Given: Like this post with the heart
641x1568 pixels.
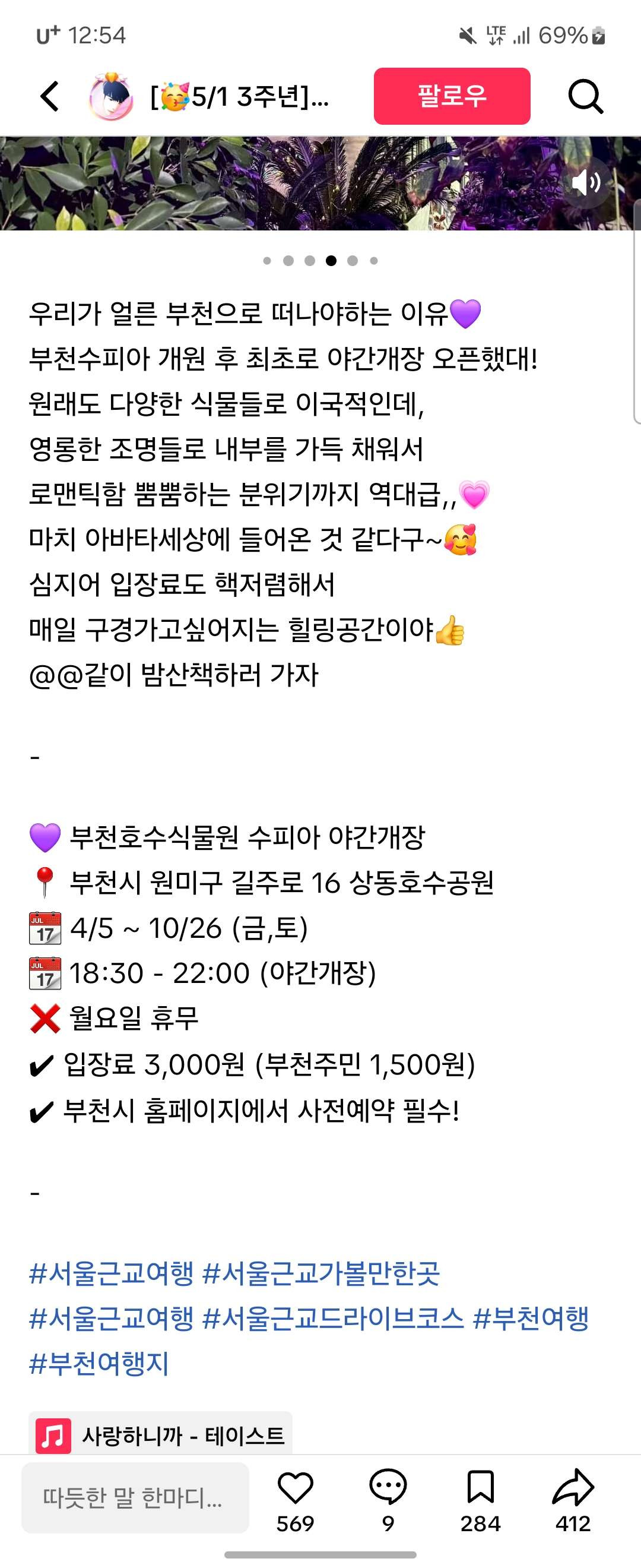Looking at the screenshot, I should tap(295, 1488).
